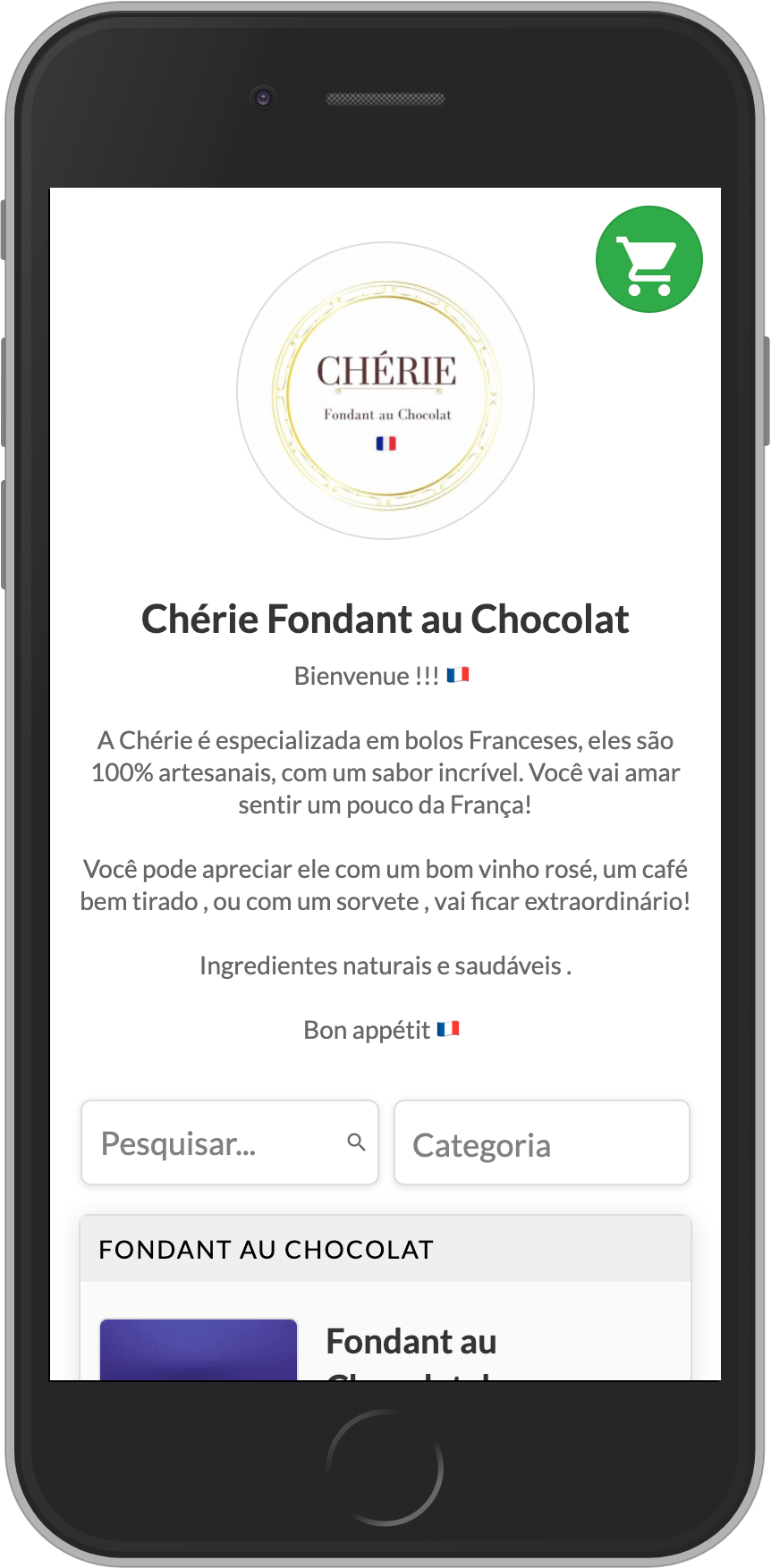Open the Fondant au Chocolat product card
This screenshot has width=771, height=1568.
coord(411,1344)
